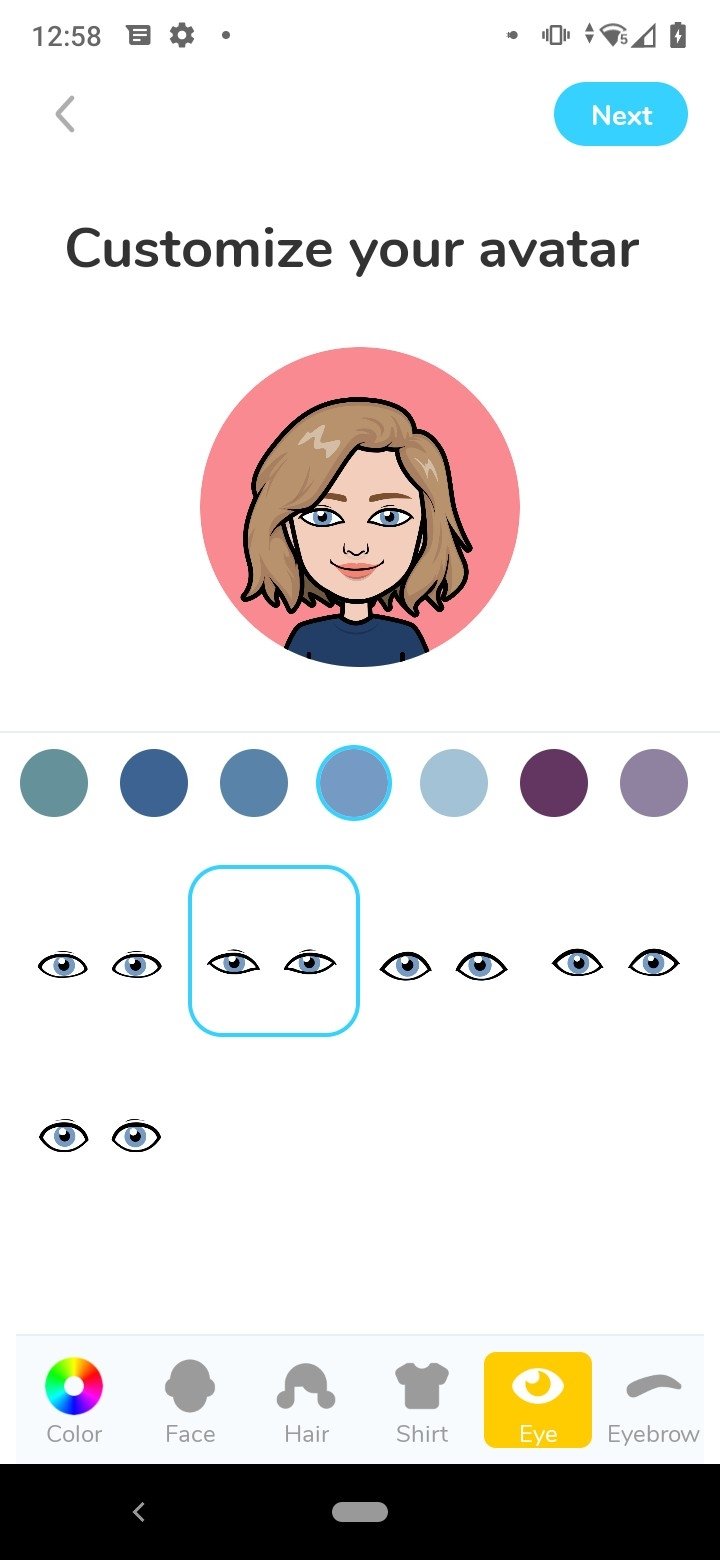The image size is (720, 1560).
Task: Pick the light pale blue eye color
Action: (454, 783)
